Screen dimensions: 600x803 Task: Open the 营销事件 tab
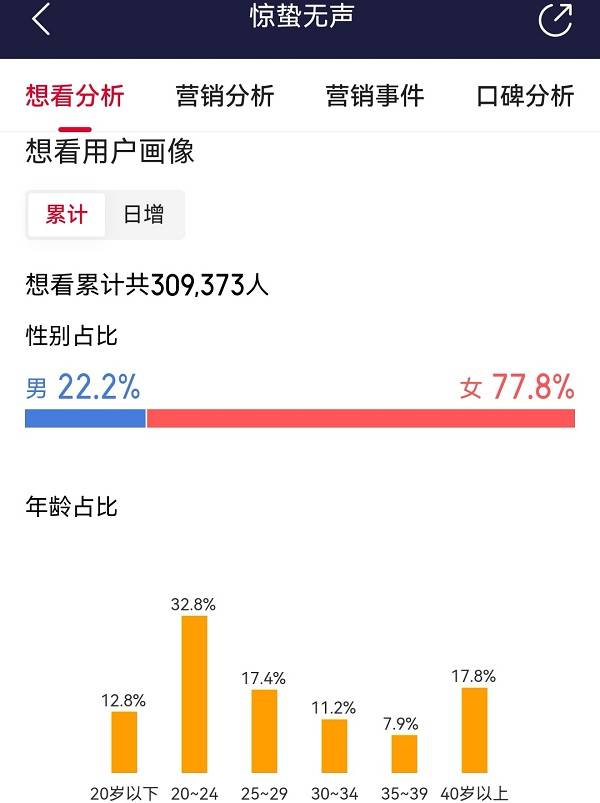pos(375,96)
